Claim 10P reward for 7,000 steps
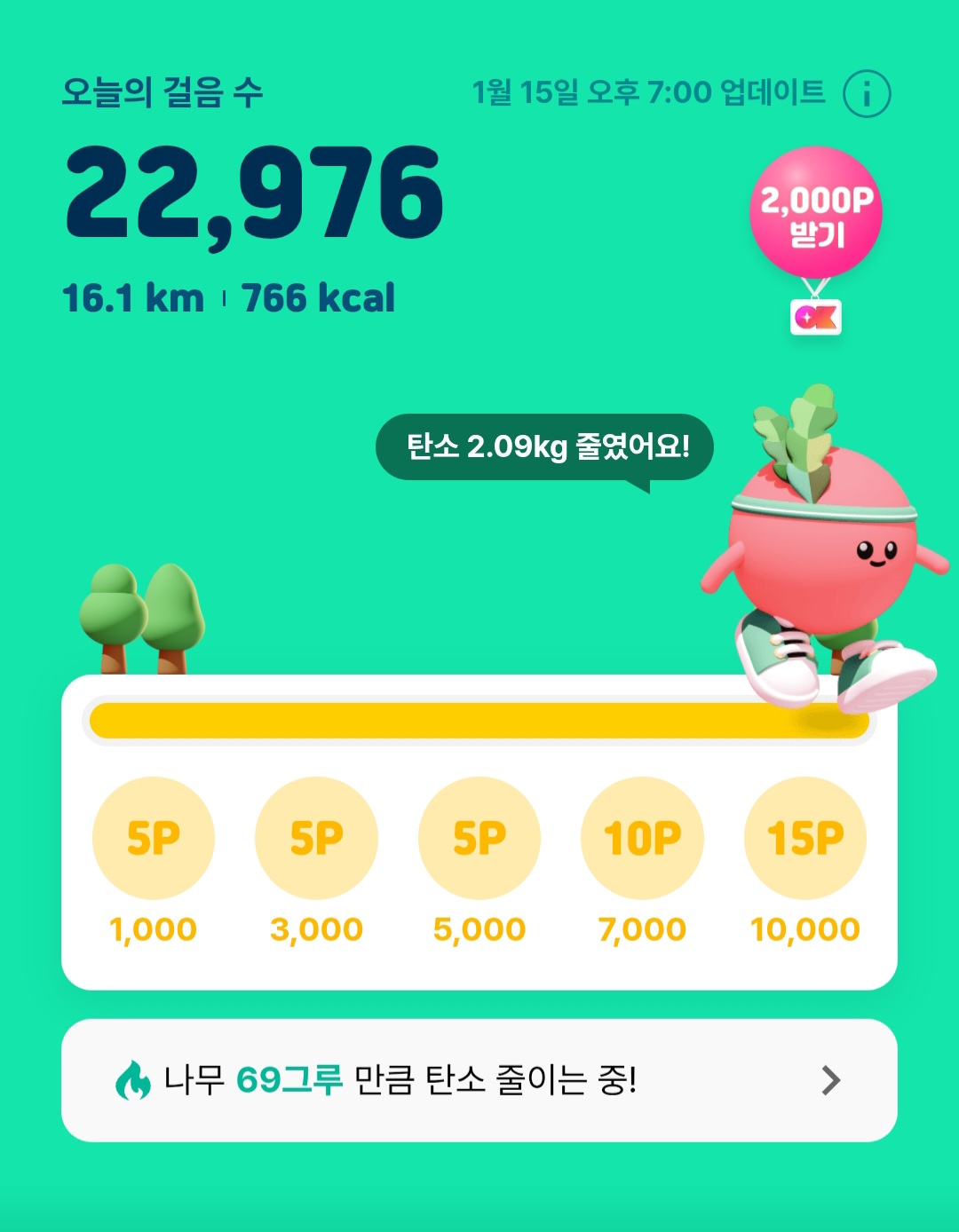959x1232 pixels. tap(642, 838)
